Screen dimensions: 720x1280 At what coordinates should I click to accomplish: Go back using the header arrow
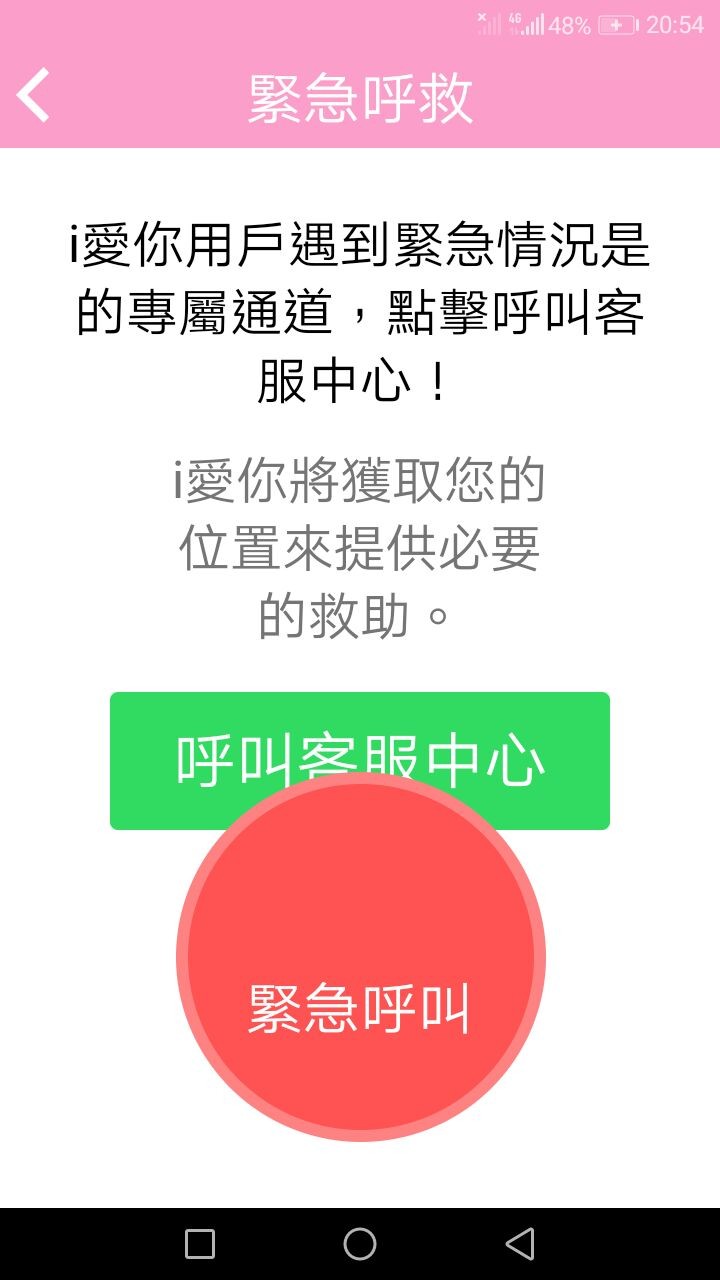tap(34, 97)
